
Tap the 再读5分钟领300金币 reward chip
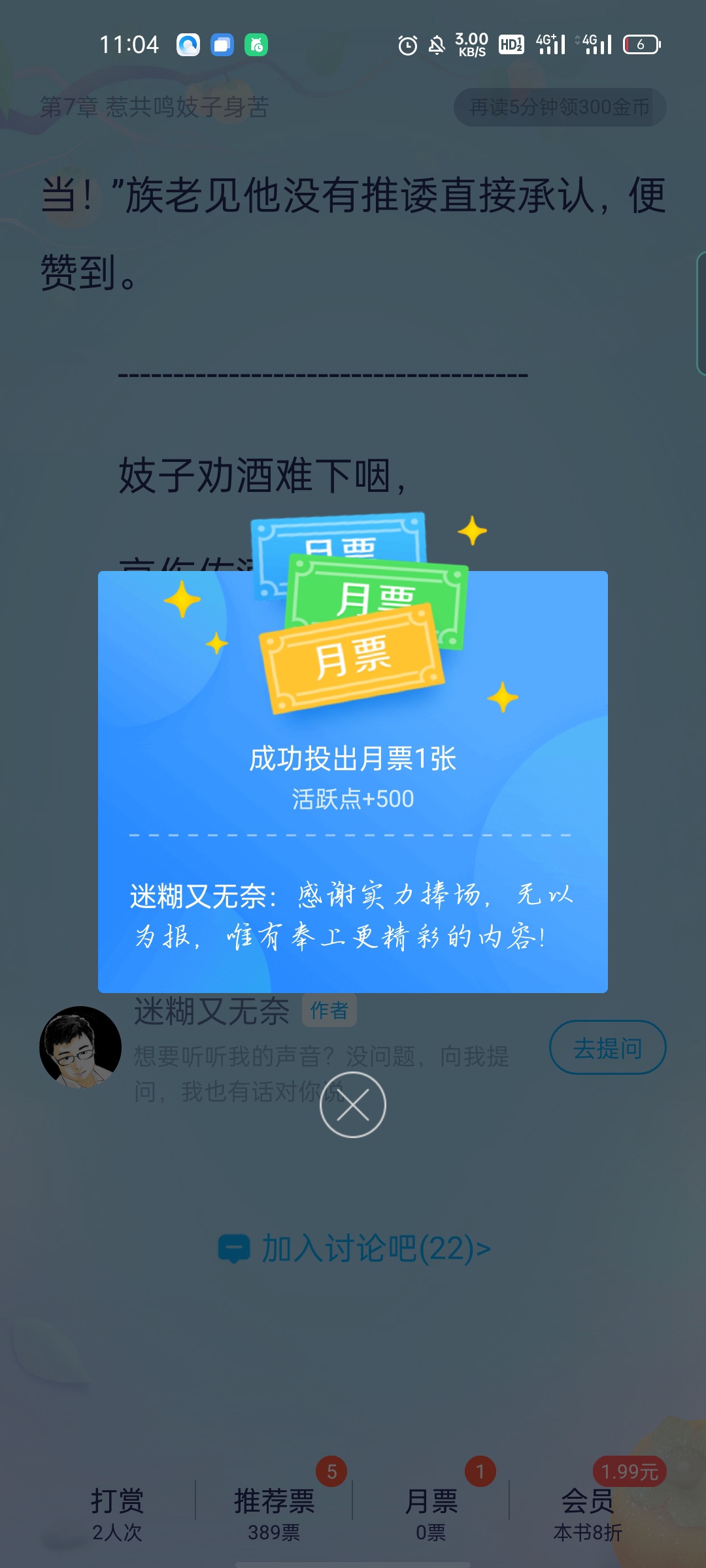pyautogui.click(x=560, y=107)
